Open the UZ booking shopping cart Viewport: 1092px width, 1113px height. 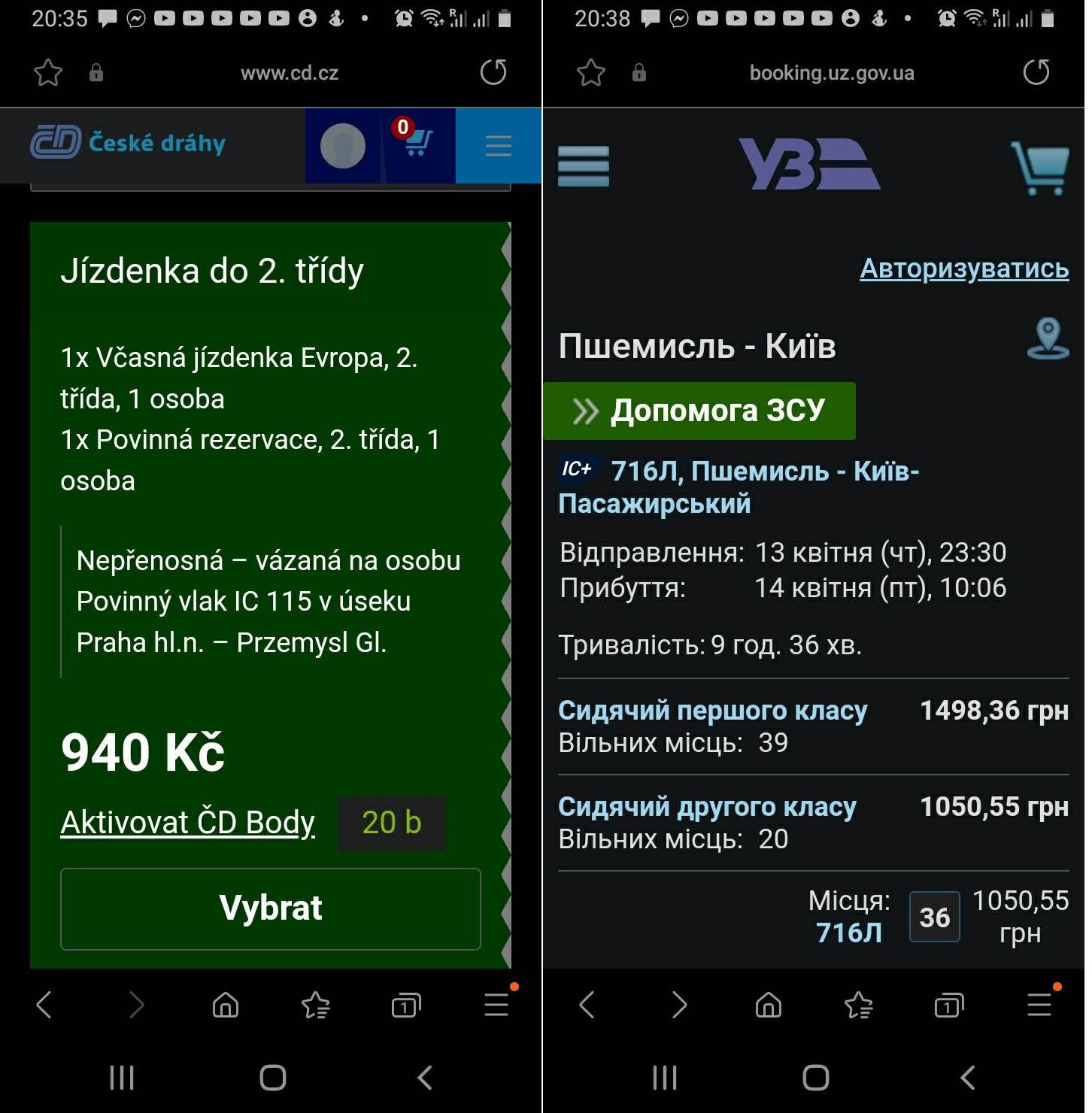click(x=1040, y=167)
